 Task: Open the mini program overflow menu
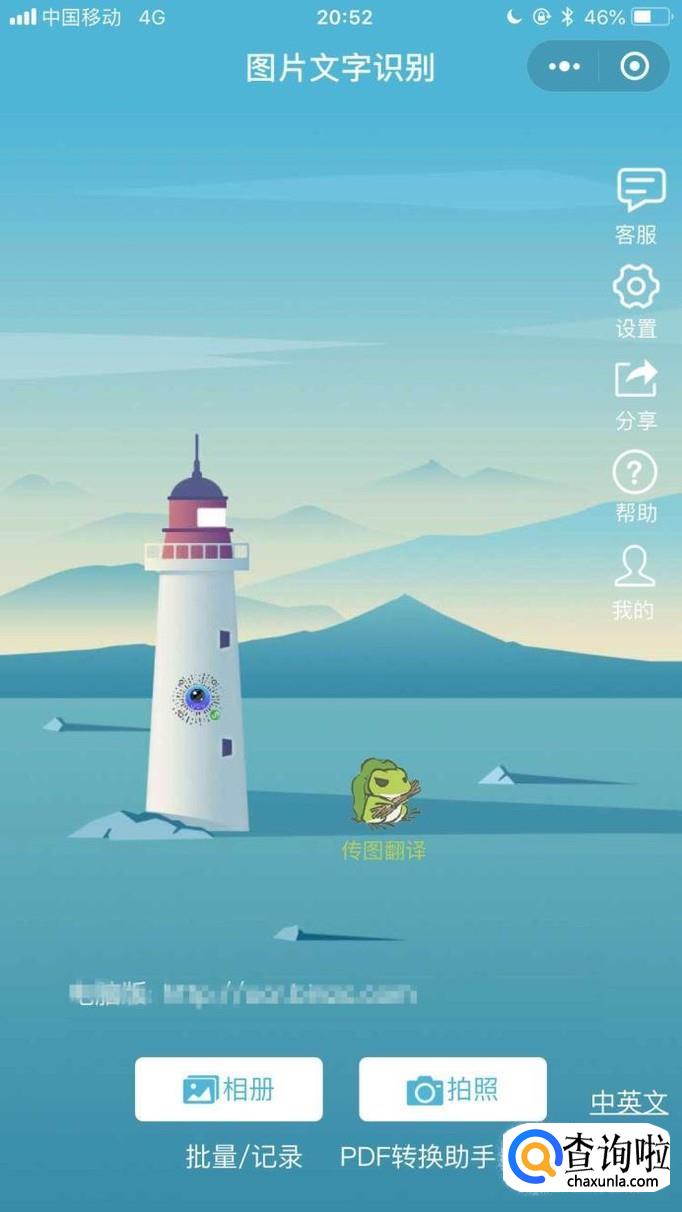point(564,67)
